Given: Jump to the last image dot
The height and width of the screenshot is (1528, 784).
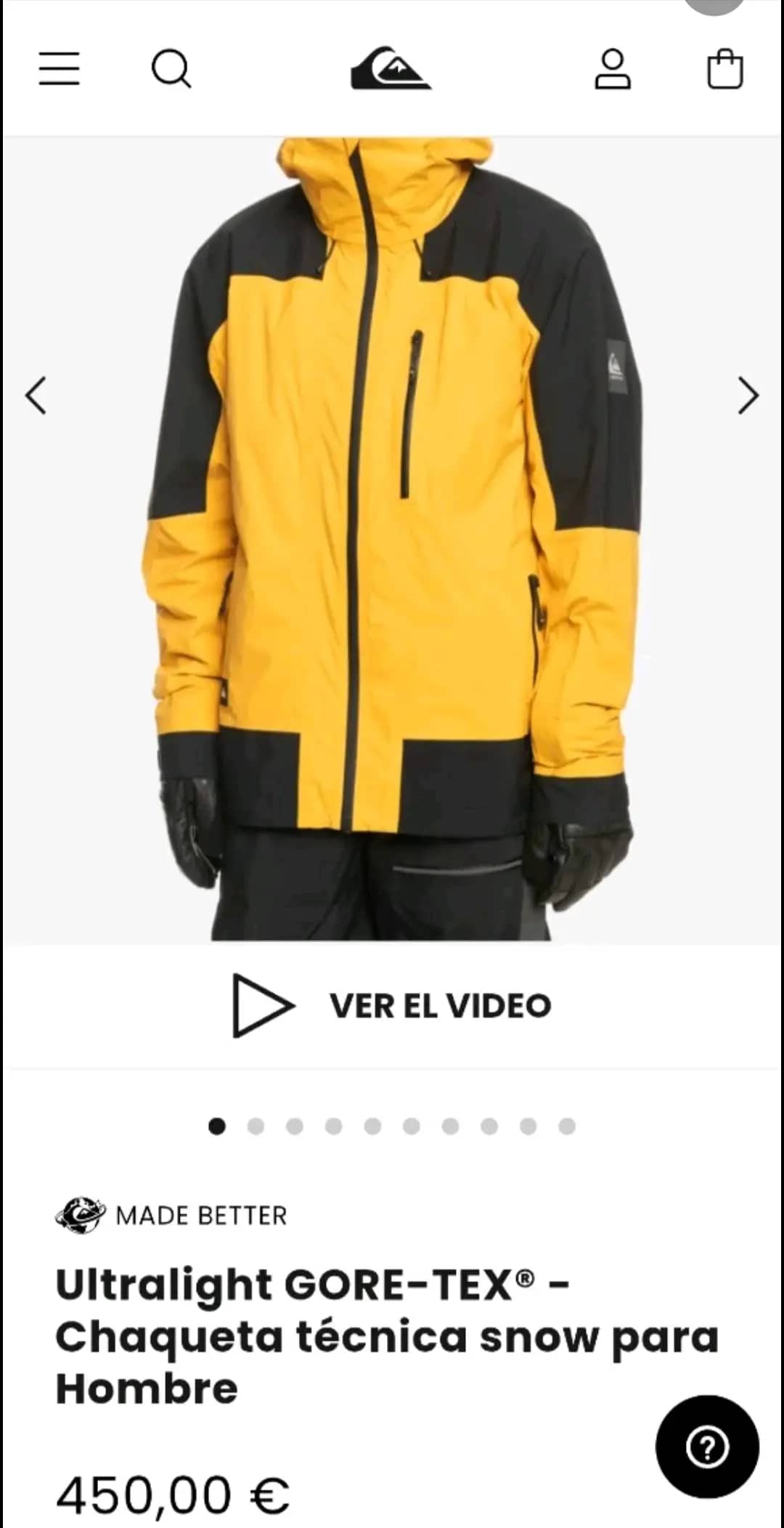Looking at the screenshot, I should (x=567, y=1126).
